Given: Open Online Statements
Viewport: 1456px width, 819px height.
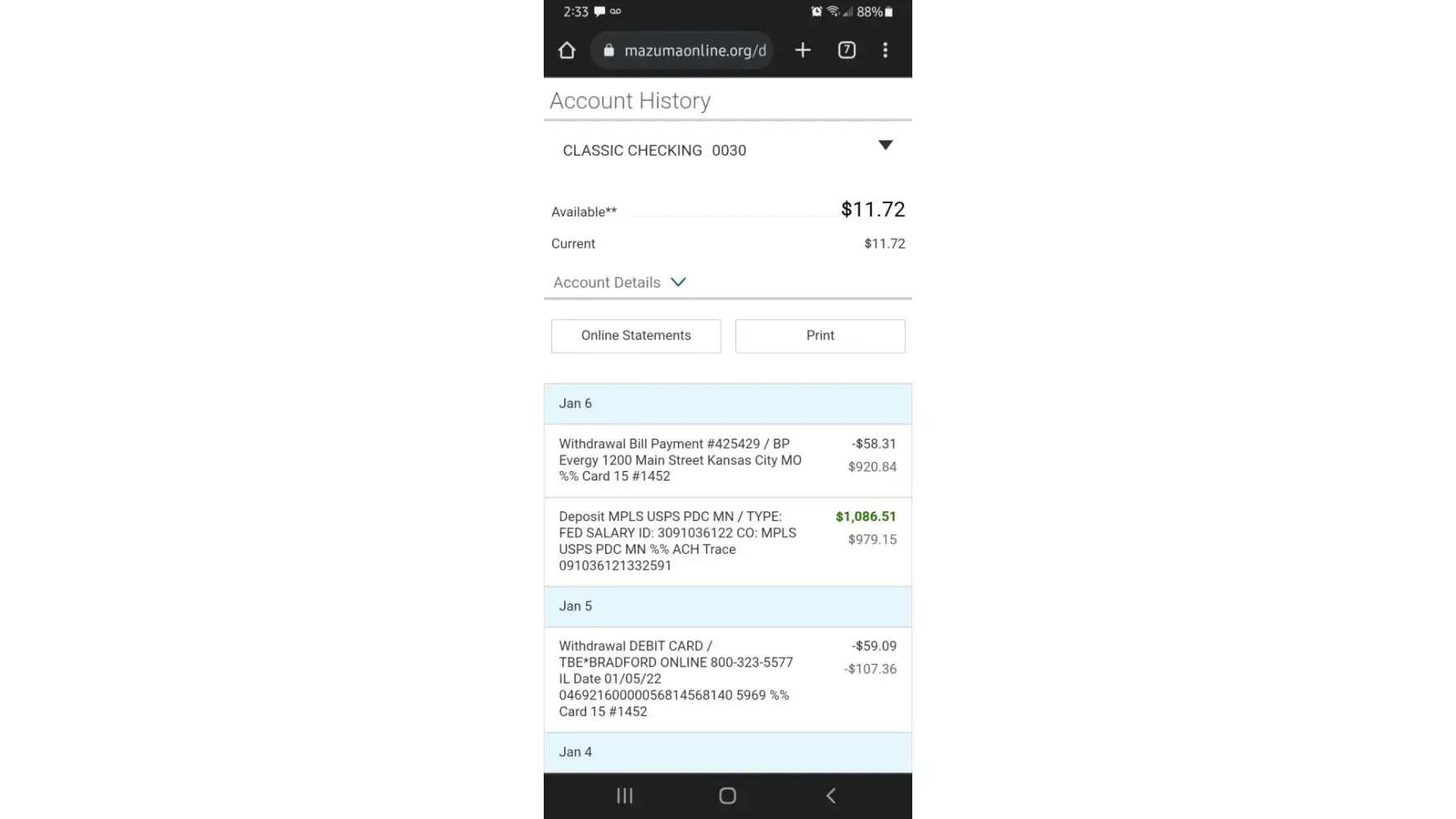Looking at the screenshot, I should click(x=635, y=336).
